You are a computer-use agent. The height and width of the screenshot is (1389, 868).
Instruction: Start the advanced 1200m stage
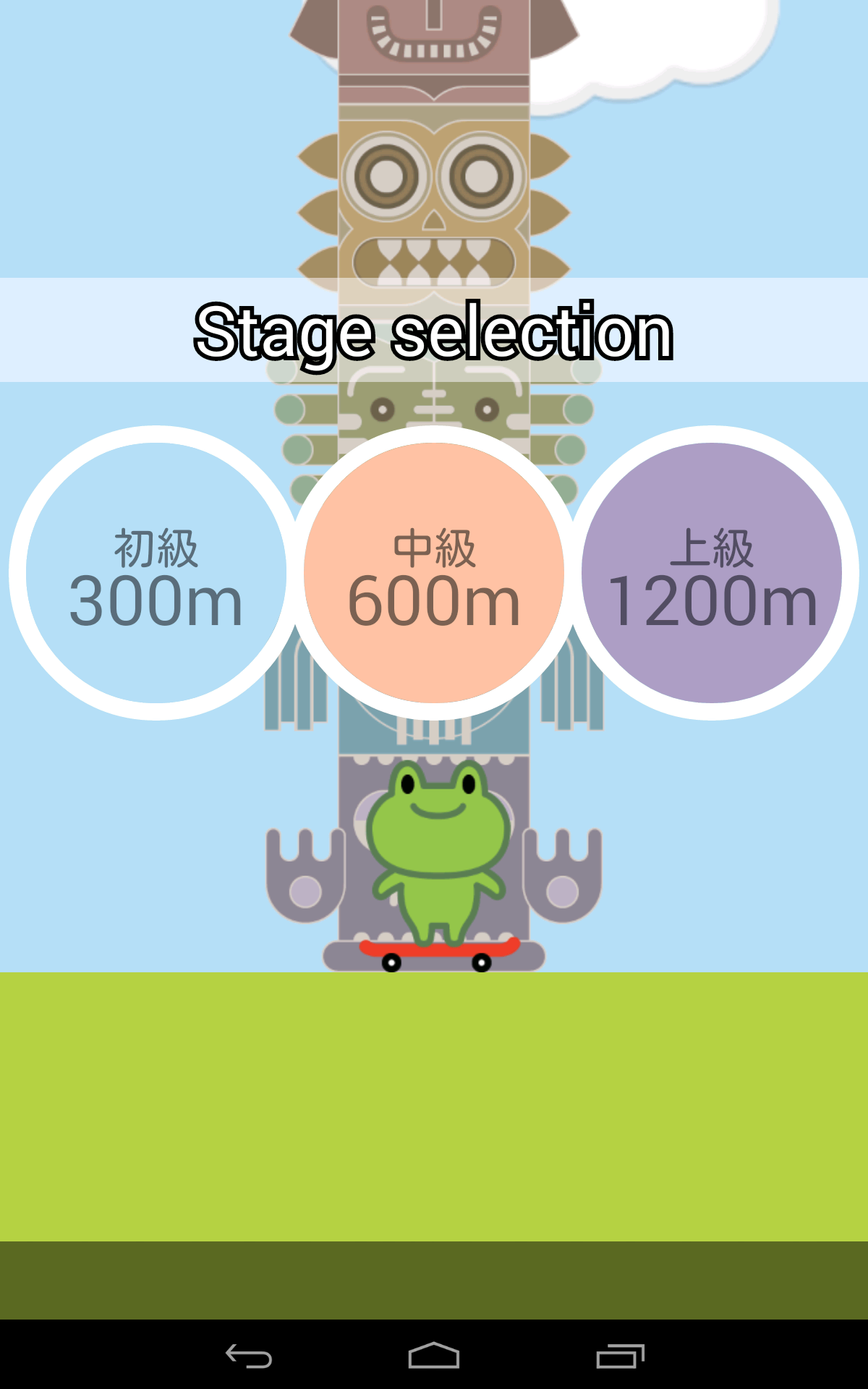tap(712, 573)
